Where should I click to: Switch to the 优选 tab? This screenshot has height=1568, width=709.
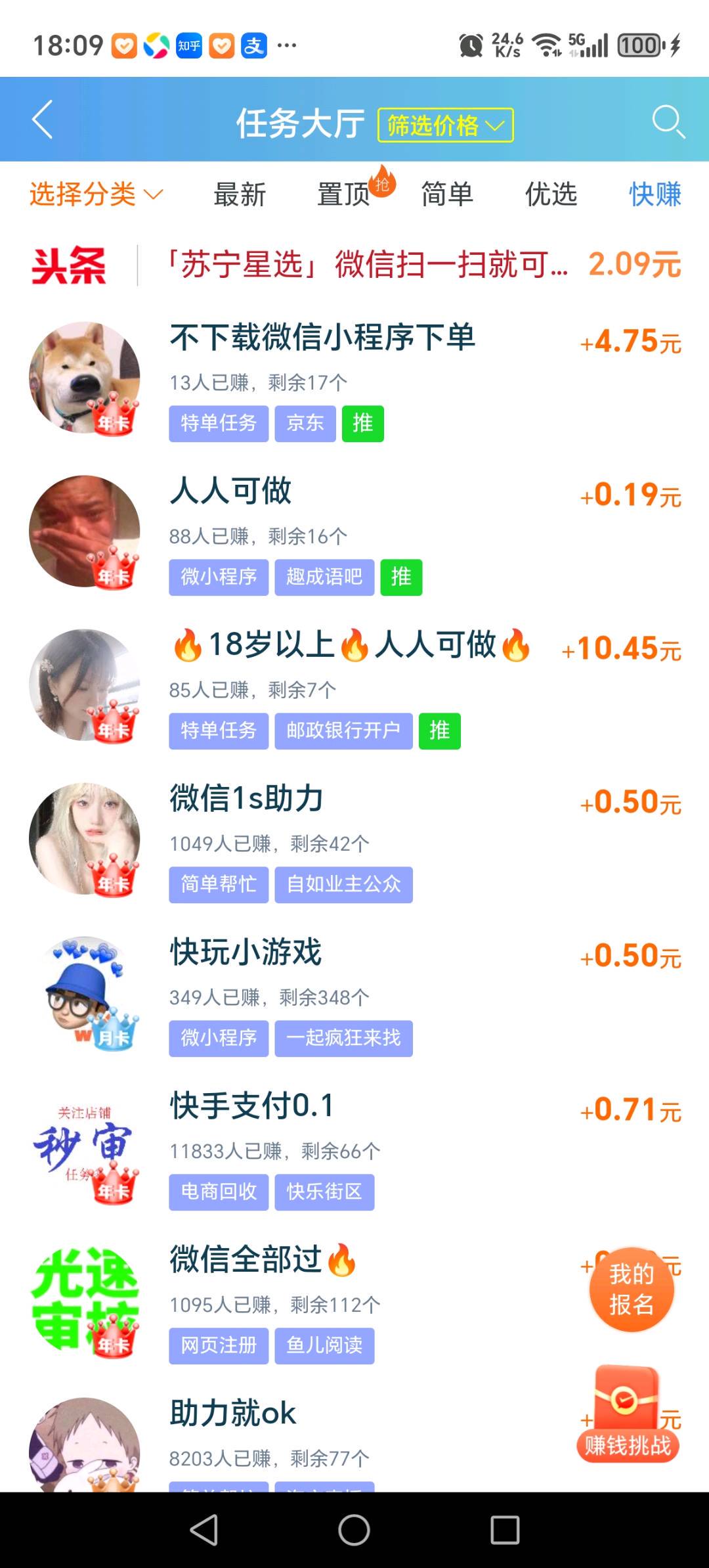click(551, 194)
